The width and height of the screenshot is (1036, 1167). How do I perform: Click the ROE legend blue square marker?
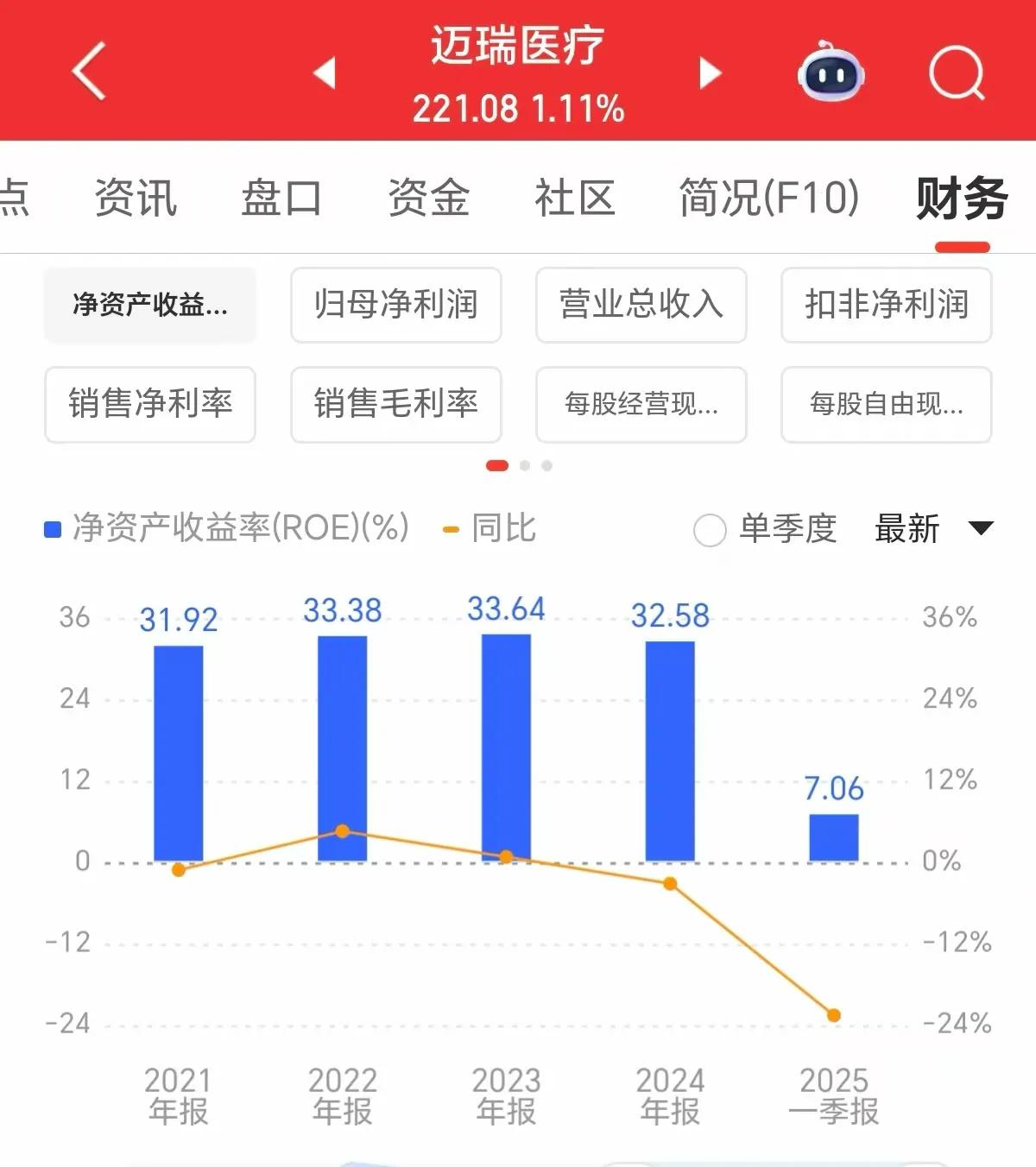[x=52, y=527]
